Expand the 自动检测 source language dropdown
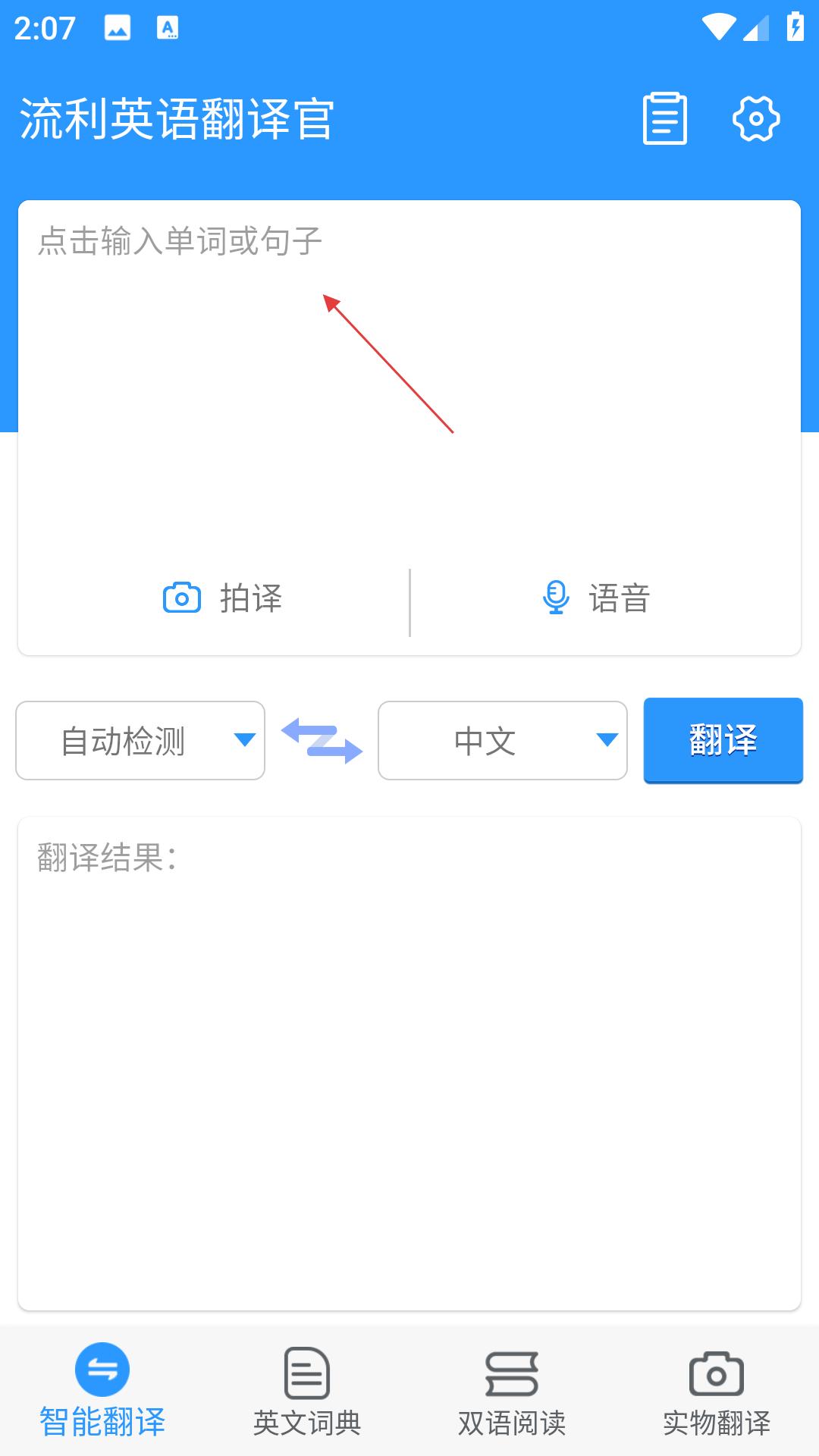 tap(140, 740)
